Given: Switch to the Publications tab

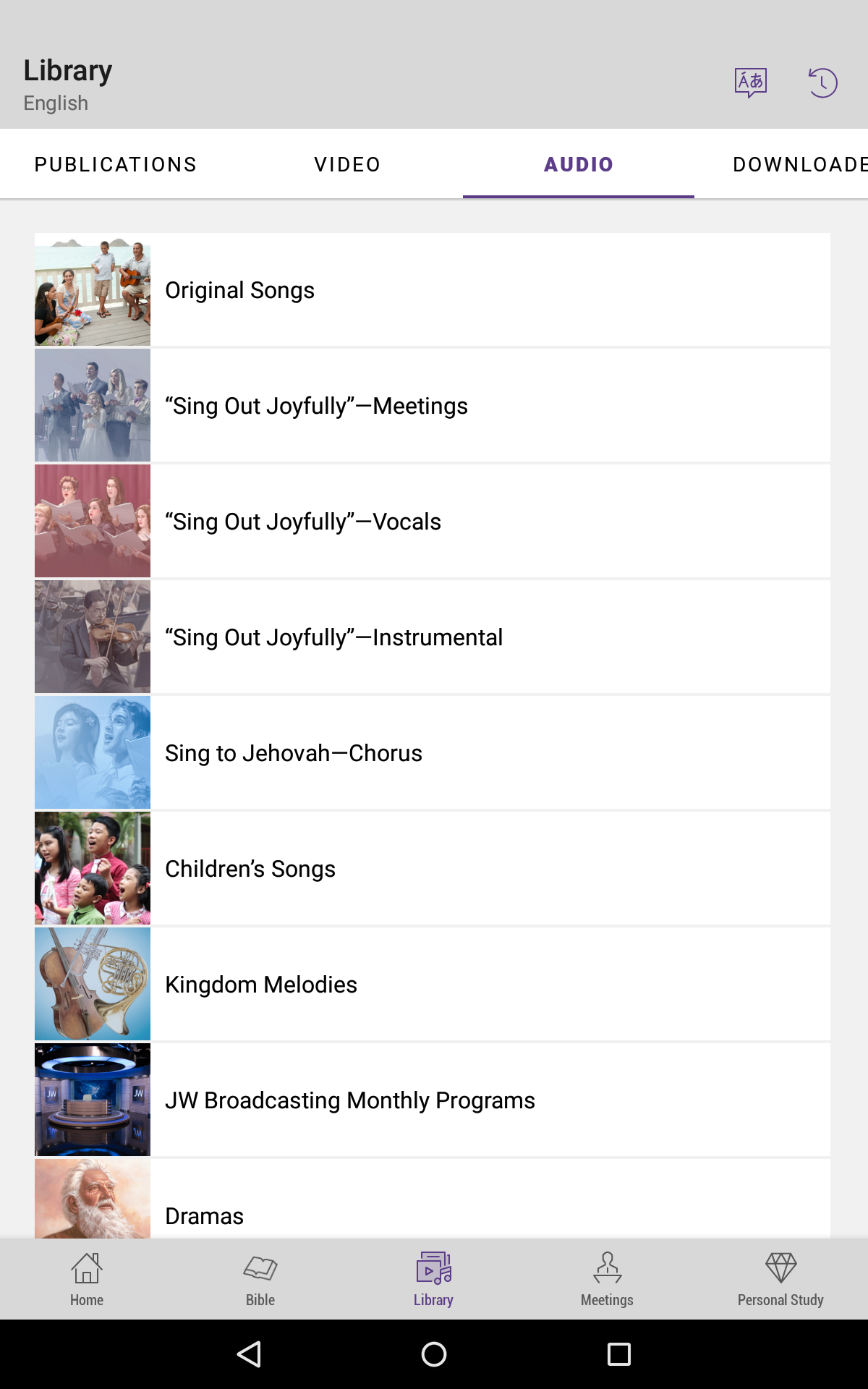Looking at the screenshot, I should tap(116, 165).
